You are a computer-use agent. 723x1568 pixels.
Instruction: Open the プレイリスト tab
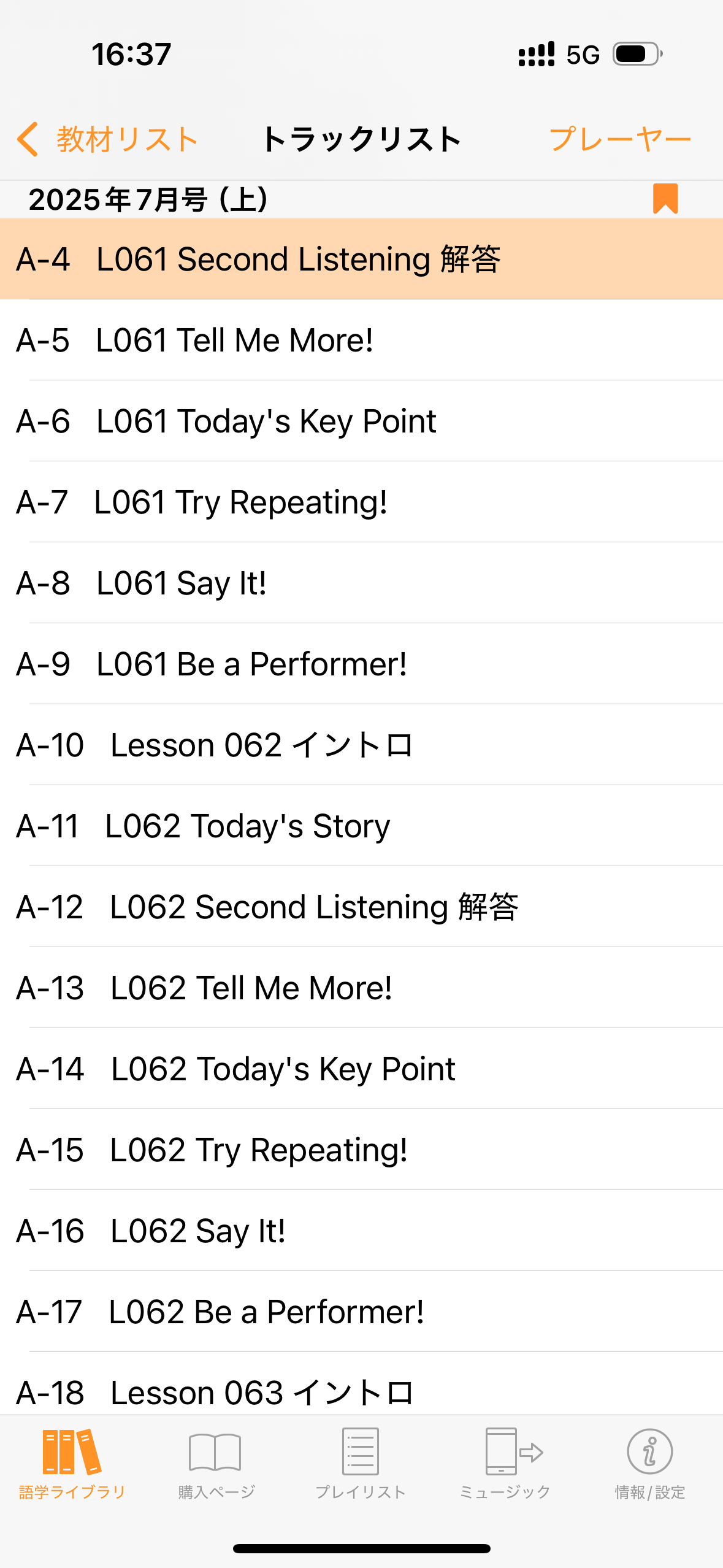[x=361, y=1464]
